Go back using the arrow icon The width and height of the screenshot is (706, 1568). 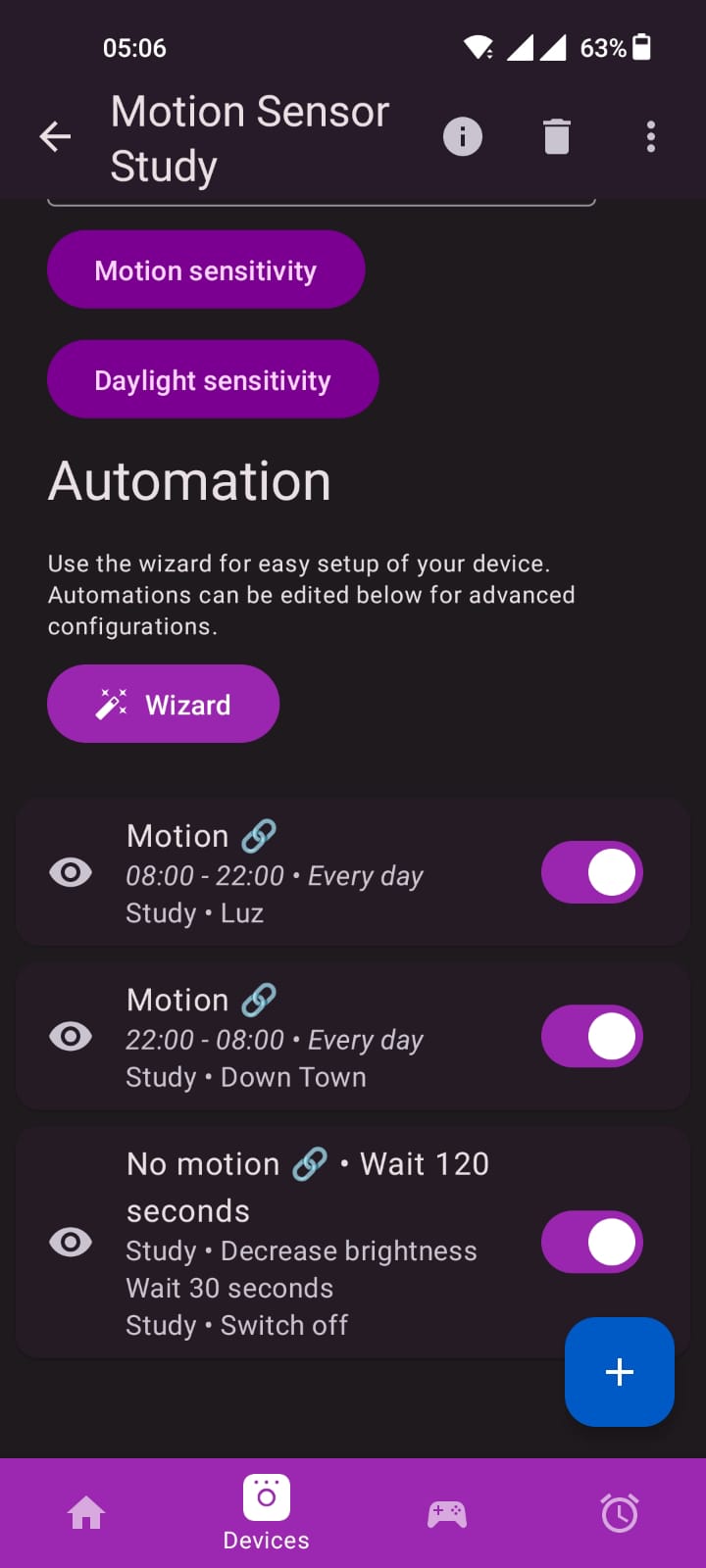[55, 137]
